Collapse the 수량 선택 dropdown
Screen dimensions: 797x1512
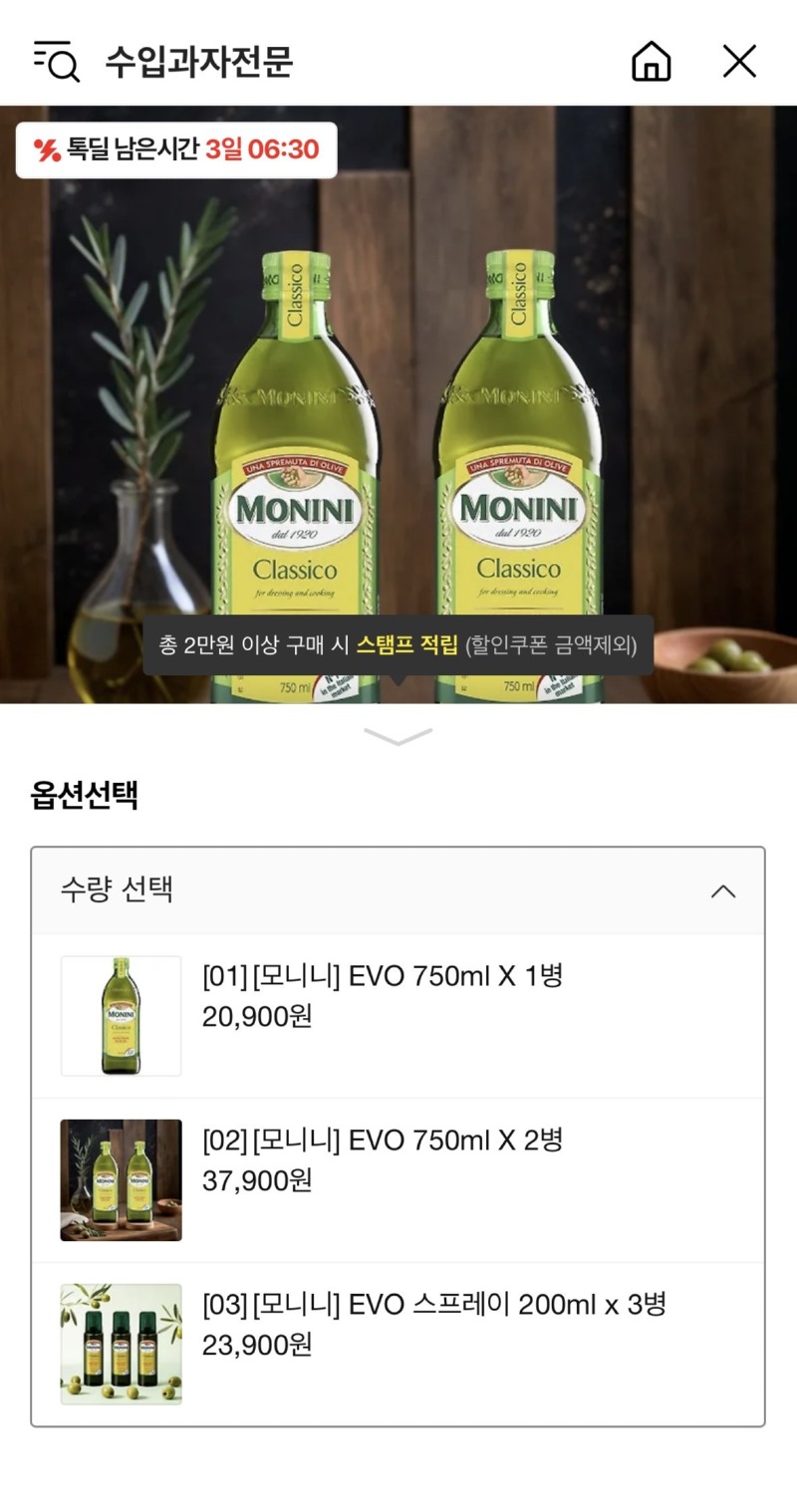click(x=722, y=890)
